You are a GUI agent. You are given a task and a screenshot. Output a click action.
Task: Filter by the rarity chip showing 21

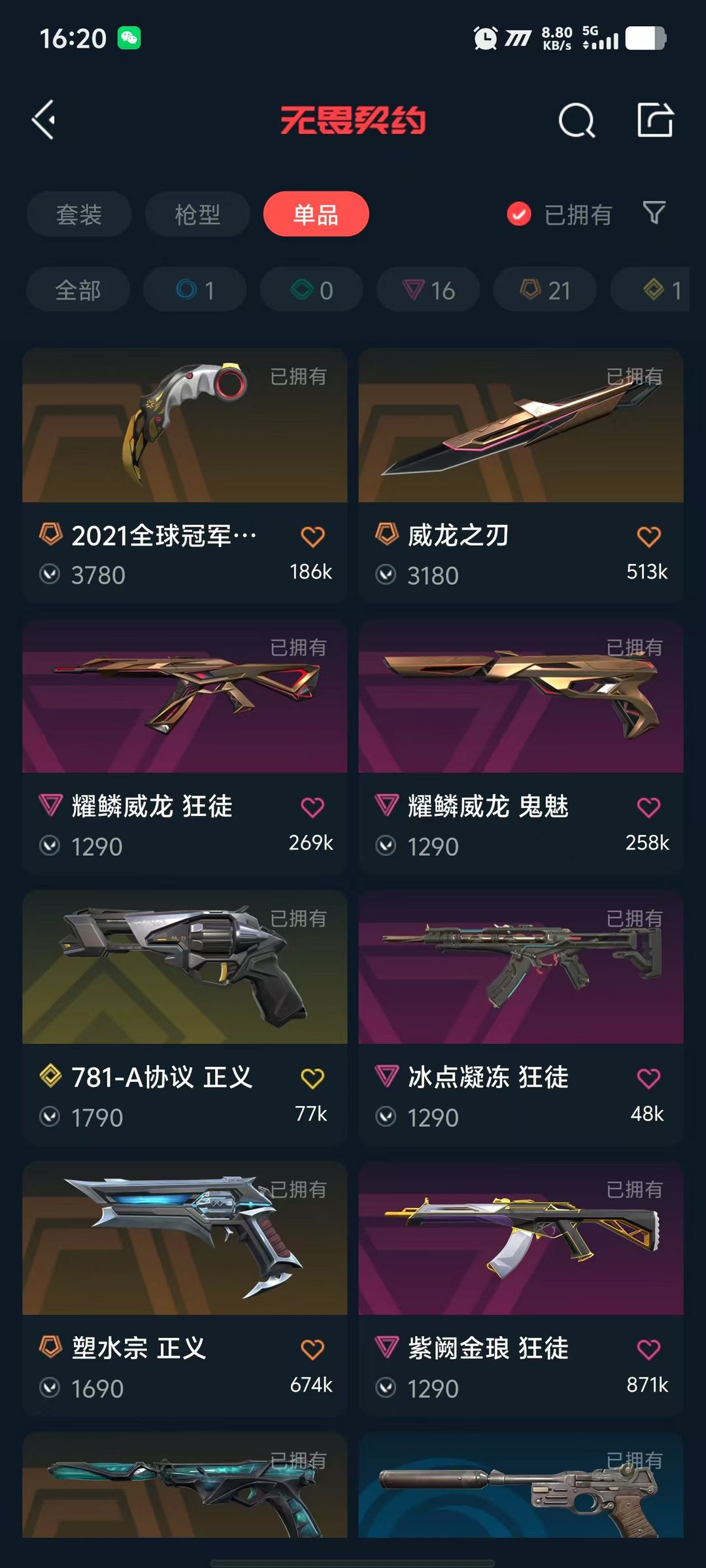pos(545,289)
